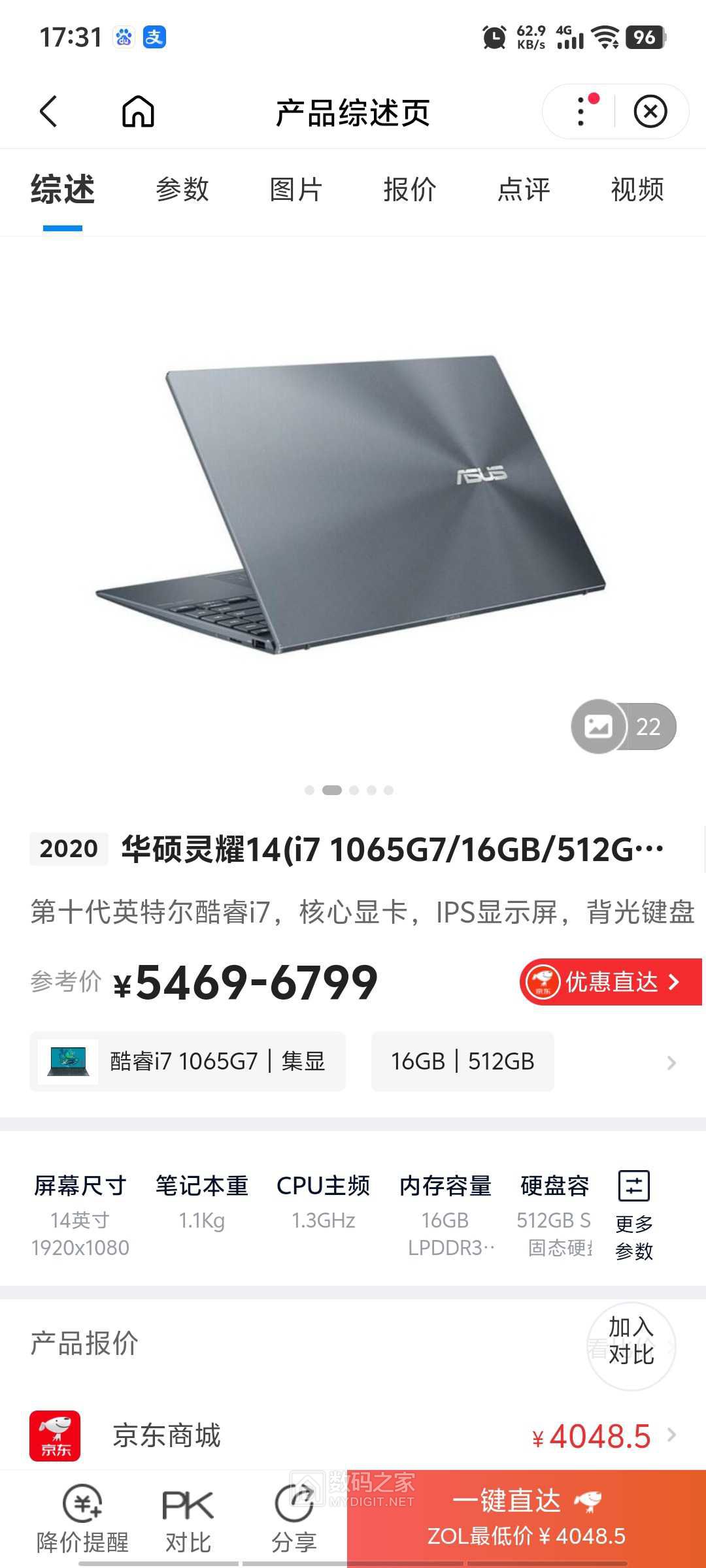Viewport: 706px width, 1568px height.
Task: Tap the 优惠直达 JD deal button
Action: pos(610,982)
